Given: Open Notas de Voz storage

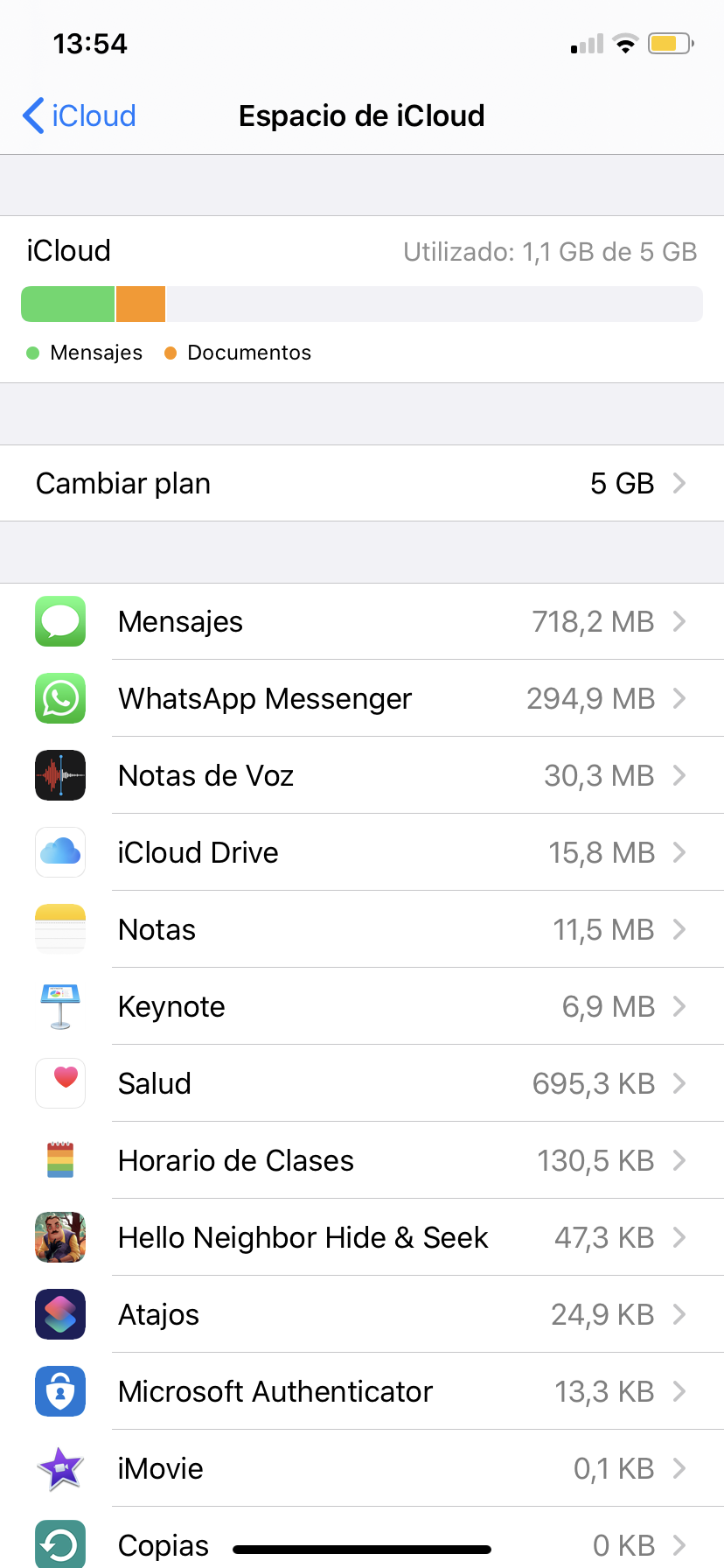Looking at the screenshot, I should pyautogui.click(x=362, y=775).
